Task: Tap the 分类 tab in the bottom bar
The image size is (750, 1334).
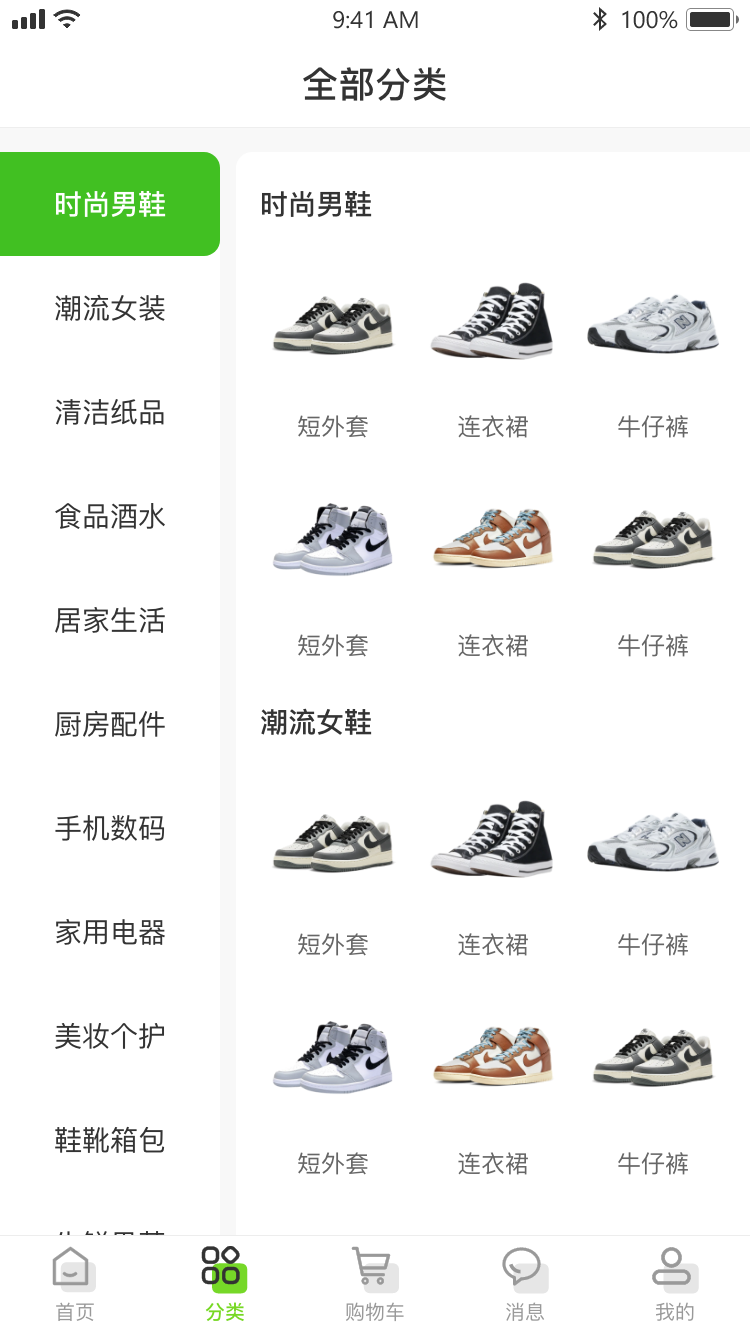Action: pyautogui.click(x=225, y=1285)
